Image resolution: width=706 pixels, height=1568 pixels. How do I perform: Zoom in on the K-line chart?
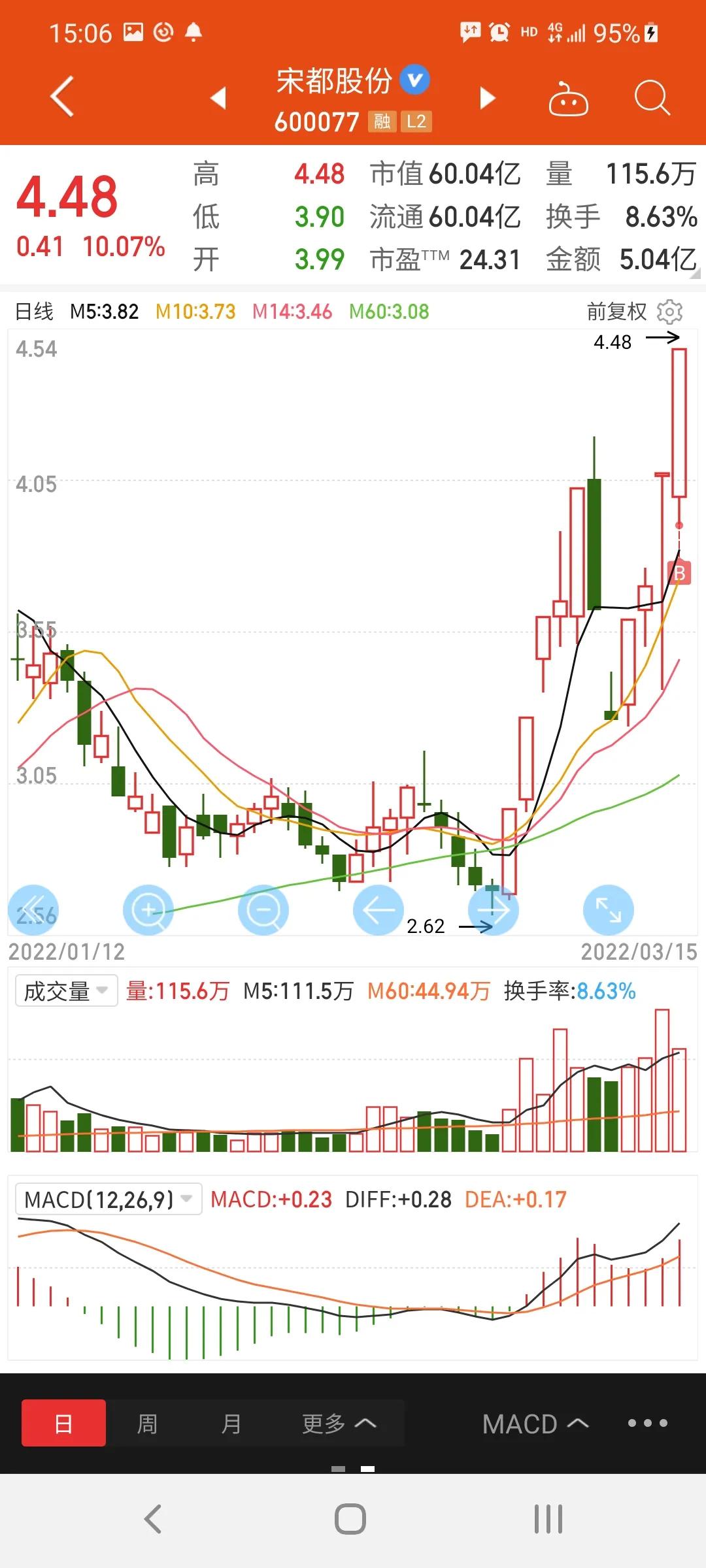148,909
